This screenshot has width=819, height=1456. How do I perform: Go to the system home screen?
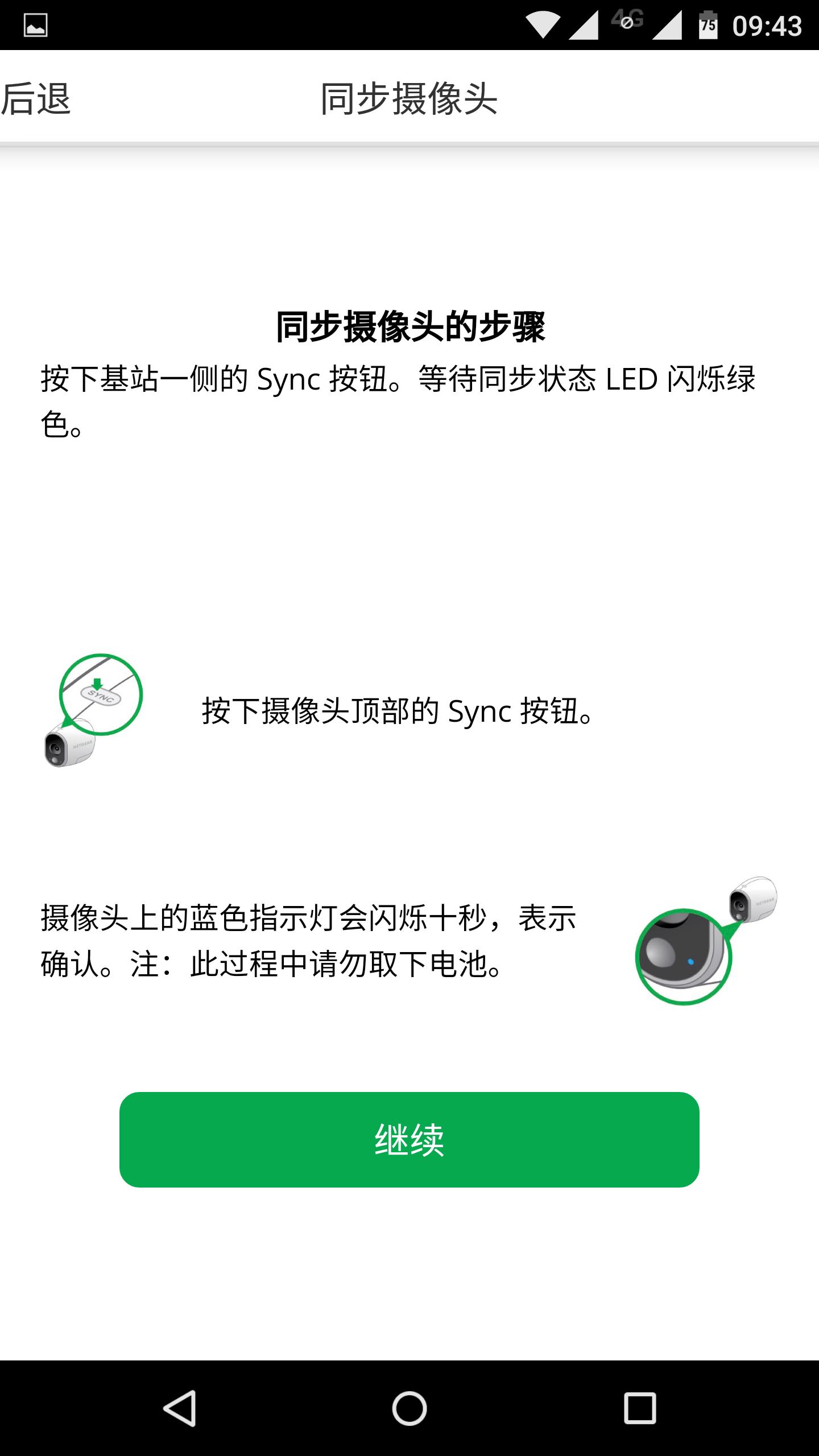pos(409,1408)
